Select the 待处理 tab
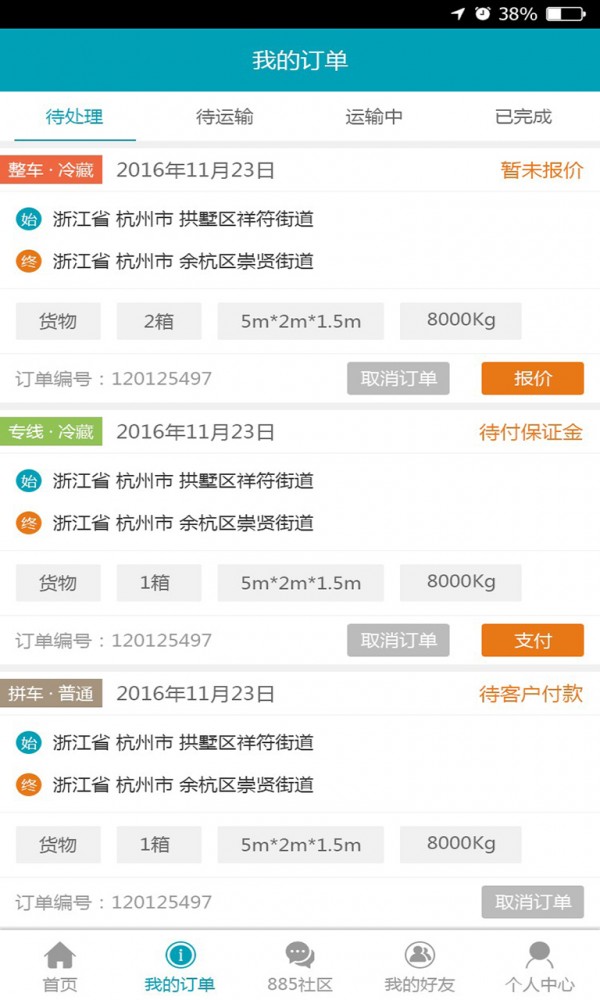Image resolution: width=600 pixels, height=1000 pixels. [75, 117]
